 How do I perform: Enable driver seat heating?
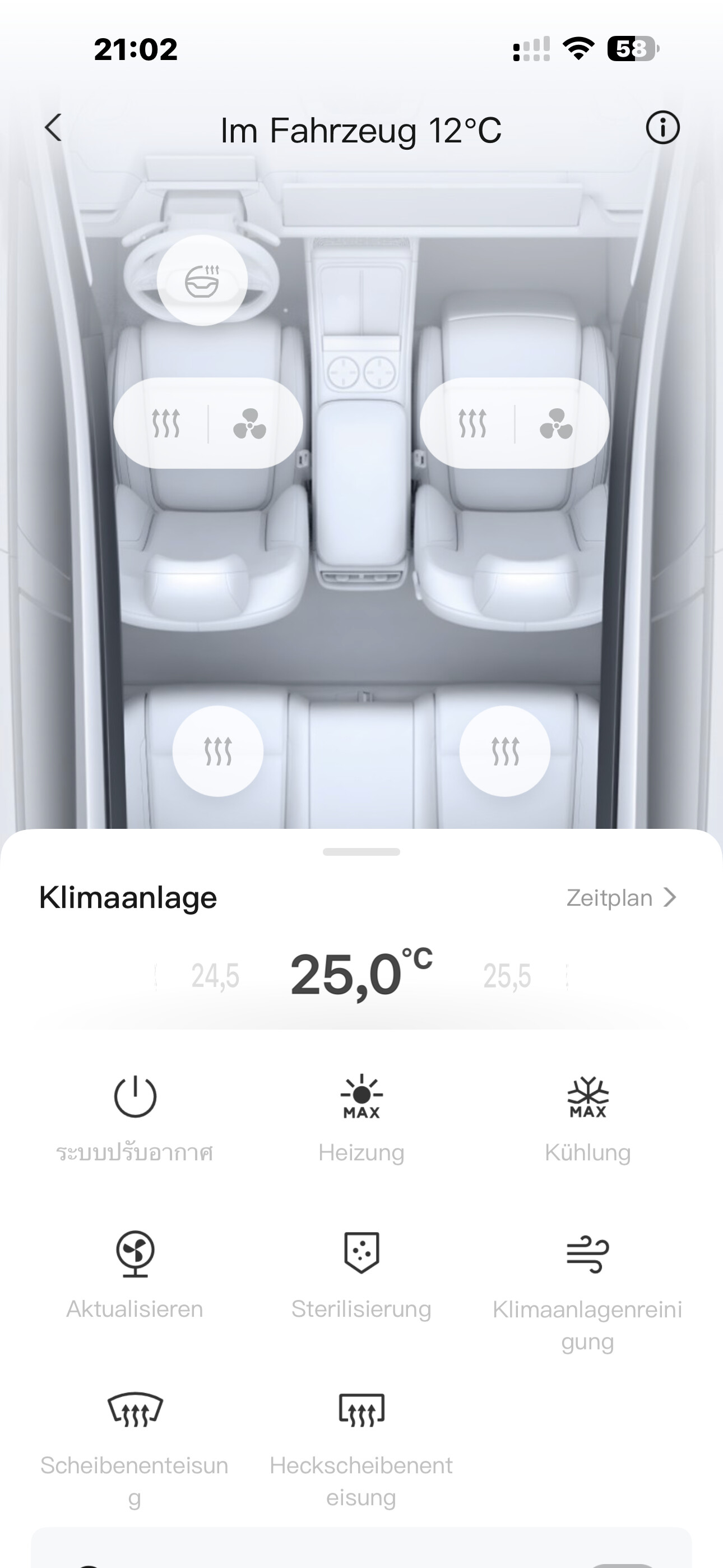click(x=165, y=423)
